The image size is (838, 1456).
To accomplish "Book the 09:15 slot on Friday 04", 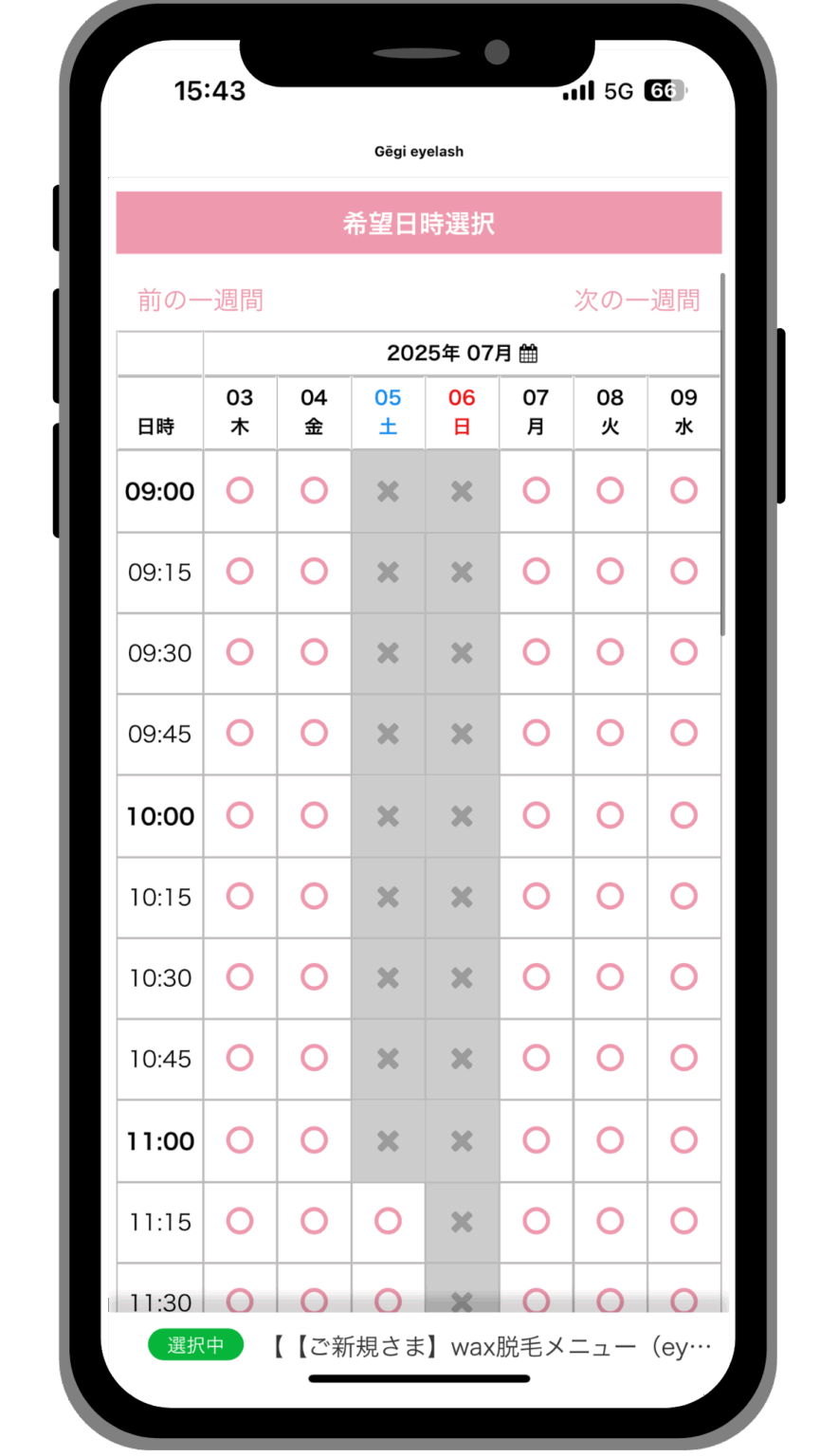I will coord(314,571).
